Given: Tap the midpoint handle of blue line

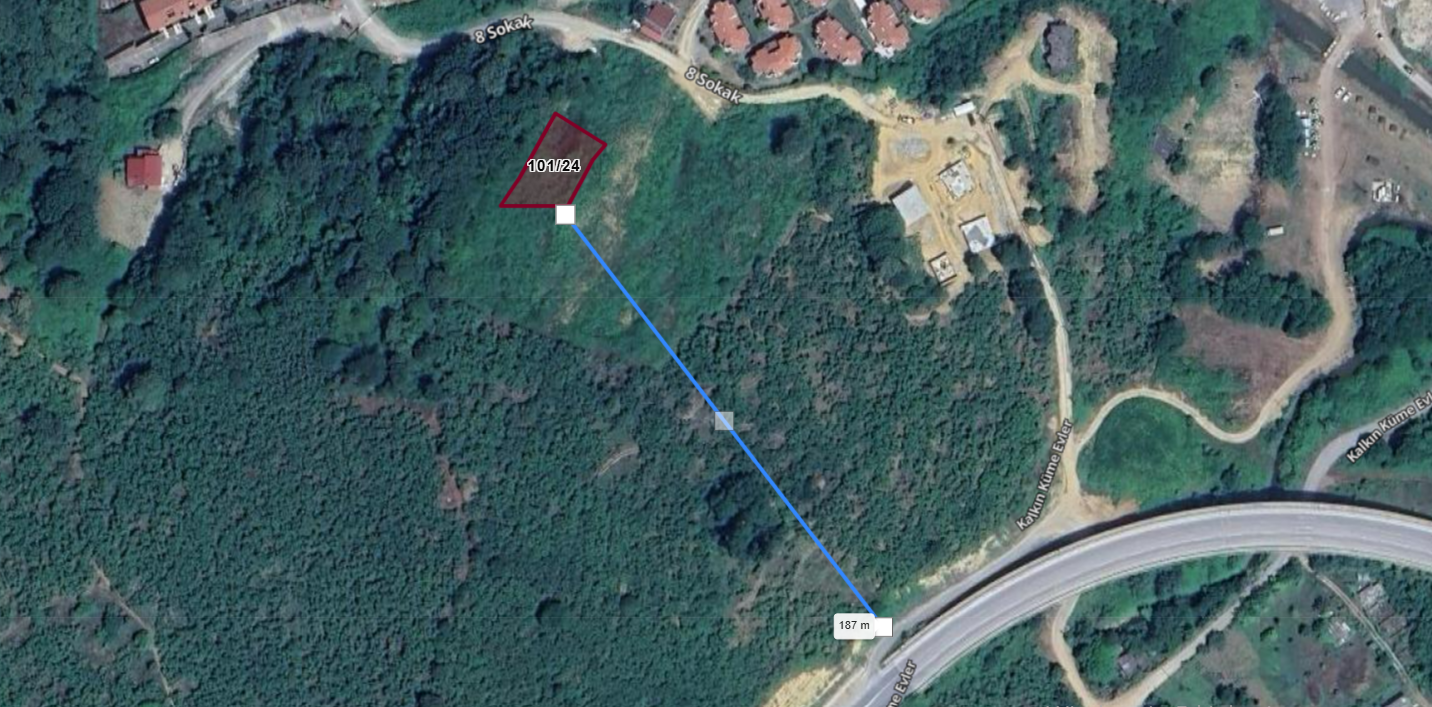Looking at the screenshot, I should point(724,420).
